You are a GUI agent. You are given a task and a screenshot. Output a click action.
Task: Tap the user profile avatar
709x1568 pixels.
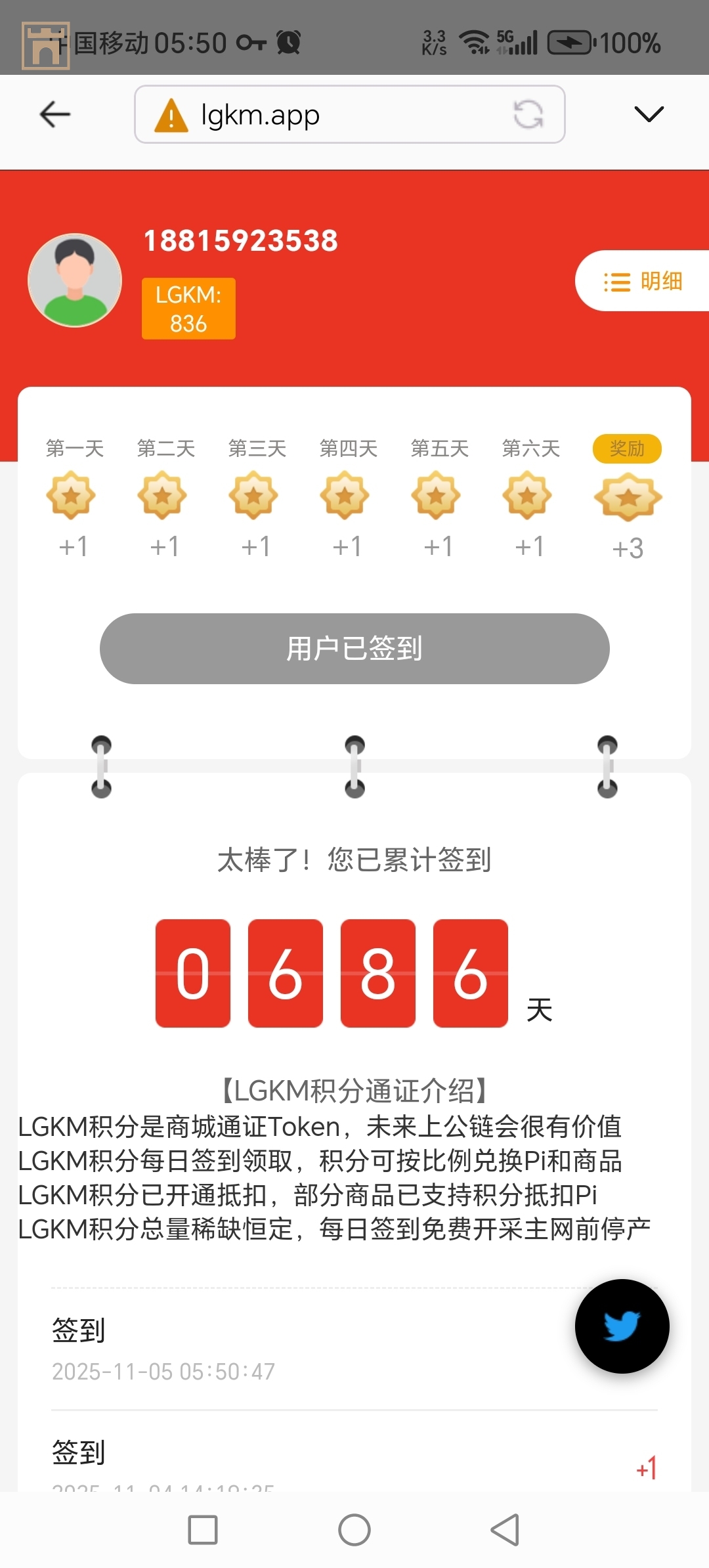75,280
